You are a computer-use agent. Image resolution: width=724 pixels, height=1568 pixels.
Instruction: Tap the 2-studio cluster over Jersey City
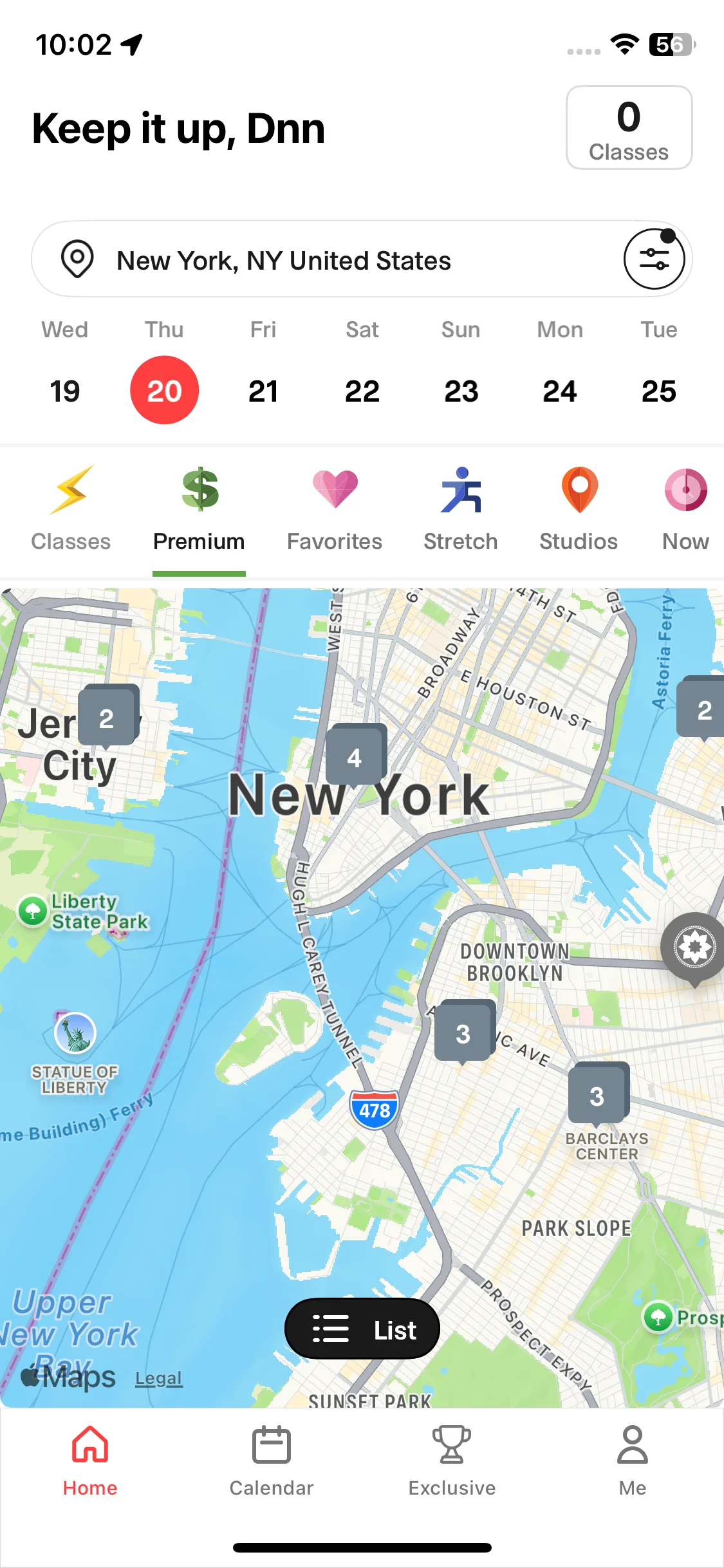click(x=107, y=717)
